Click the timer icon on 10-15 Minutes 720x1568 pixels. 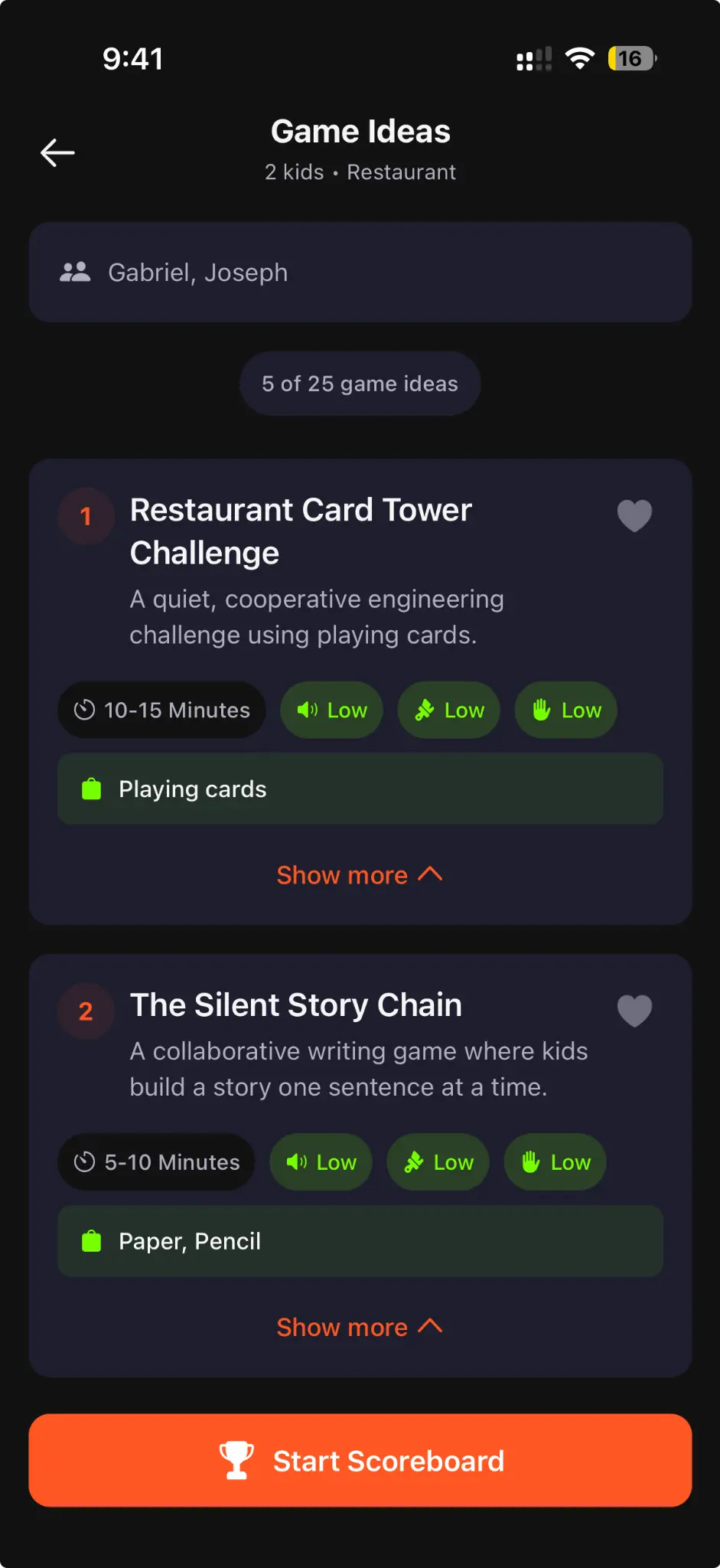point(86,710)
